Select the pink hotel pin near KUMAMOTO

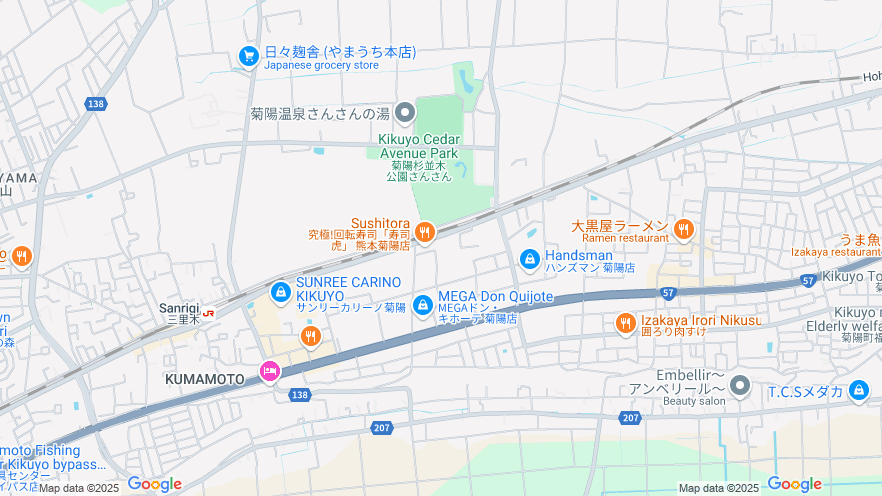click(268, 372)
